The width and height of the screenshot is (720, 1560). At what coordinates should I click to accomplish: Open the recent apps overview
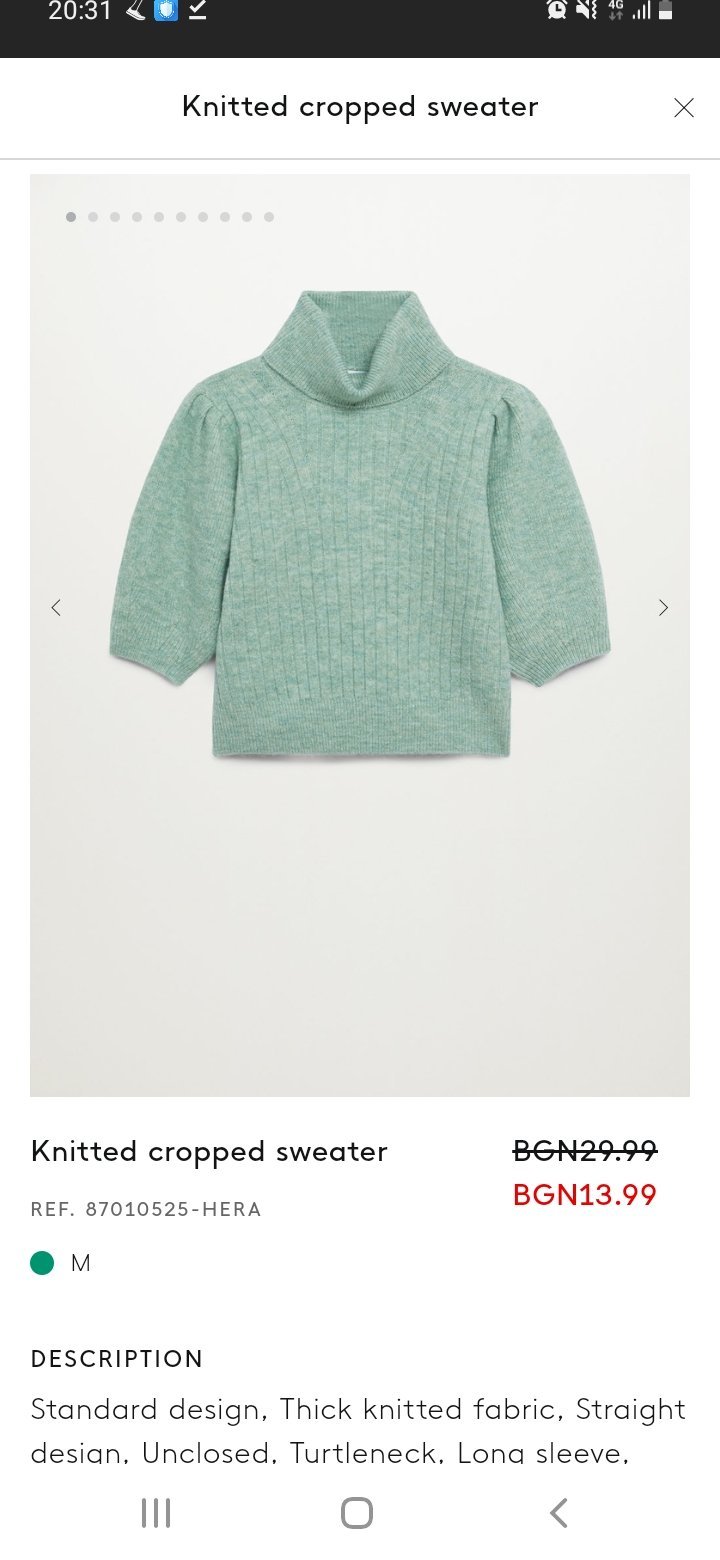tap(156, 1512)
